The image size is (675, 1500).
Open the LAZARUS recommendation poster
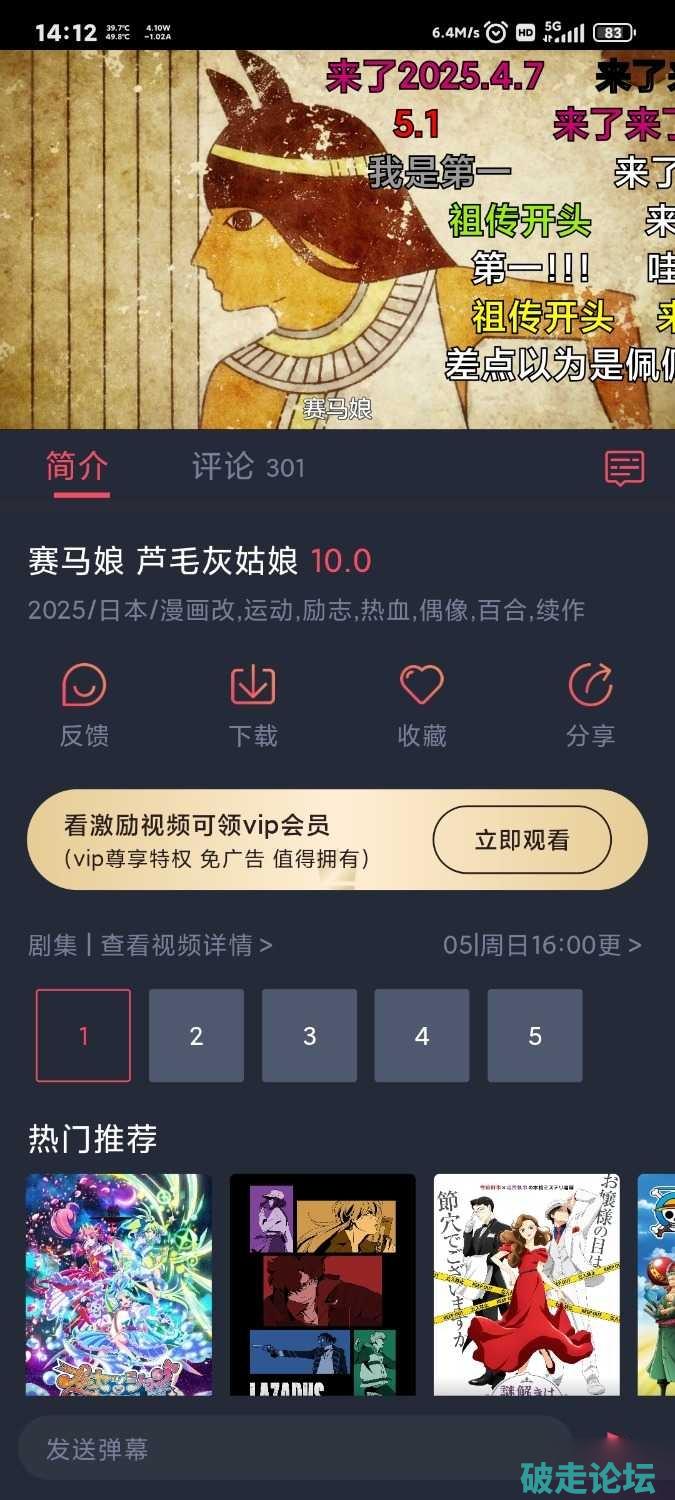point(322,1284)
